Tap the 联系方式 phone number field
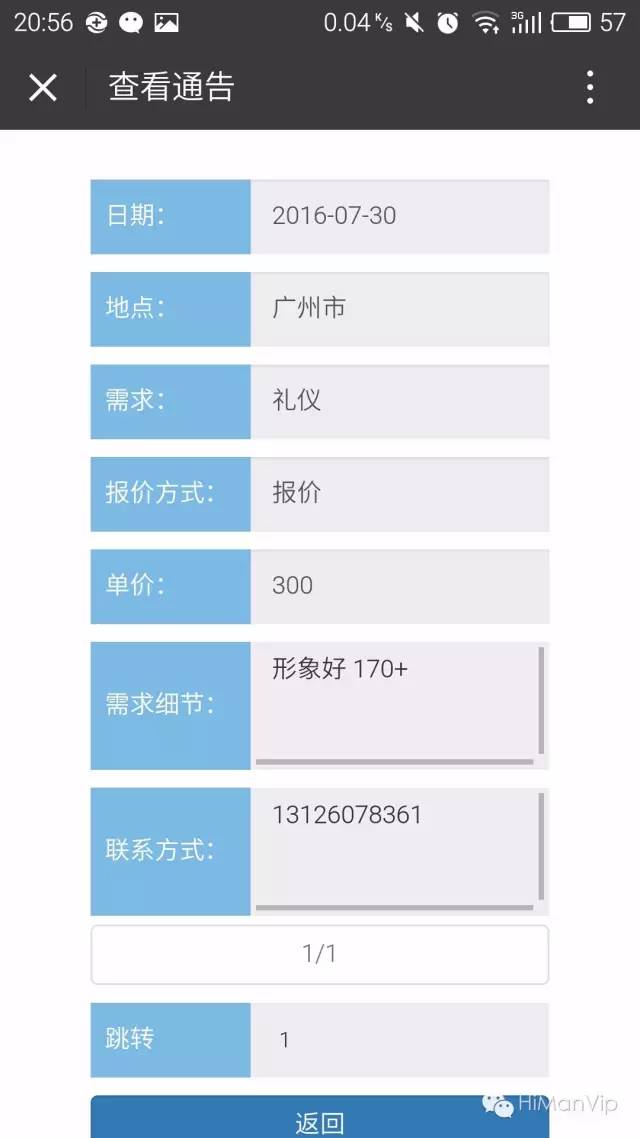 coord(400,851)
